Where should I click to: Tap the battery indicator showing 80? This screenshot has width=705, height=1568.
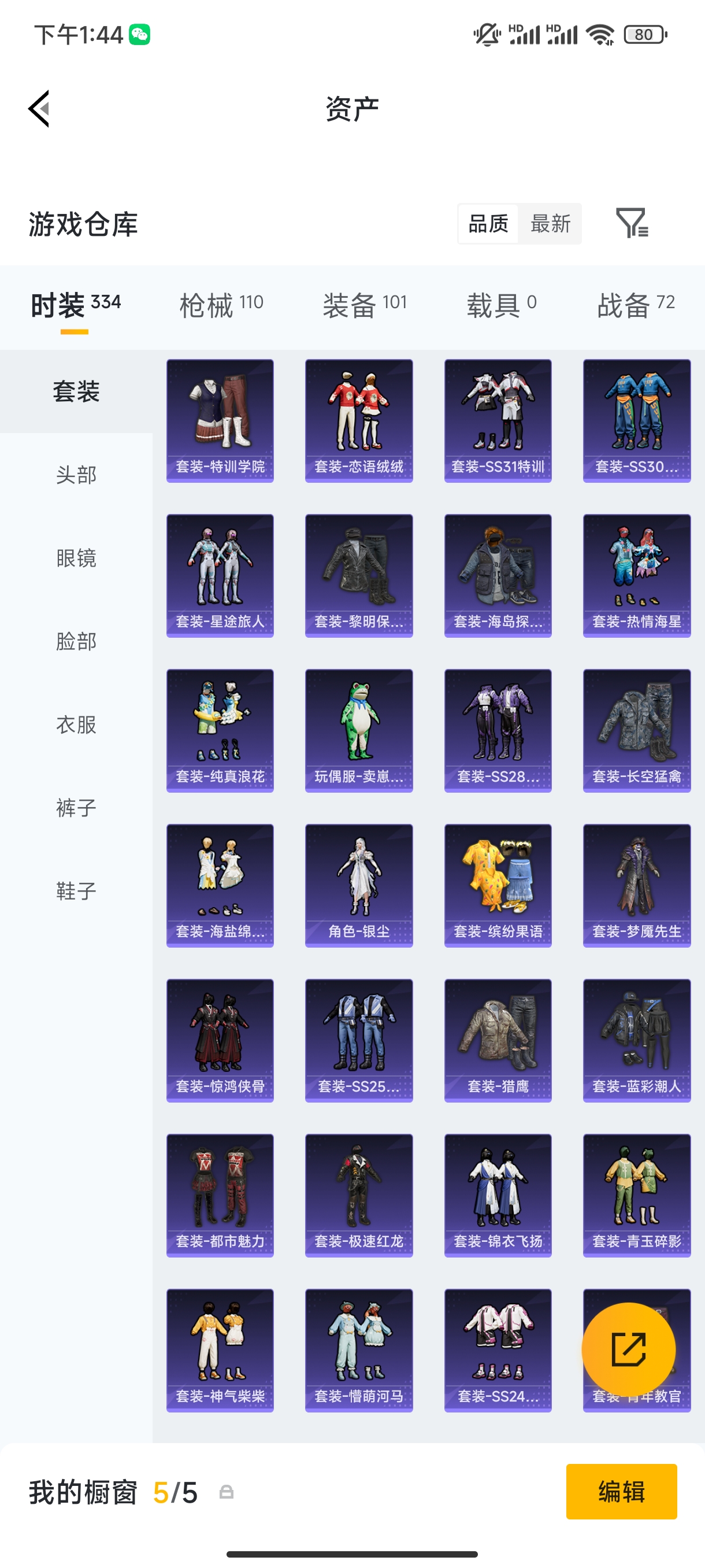(x=645, y=35)
